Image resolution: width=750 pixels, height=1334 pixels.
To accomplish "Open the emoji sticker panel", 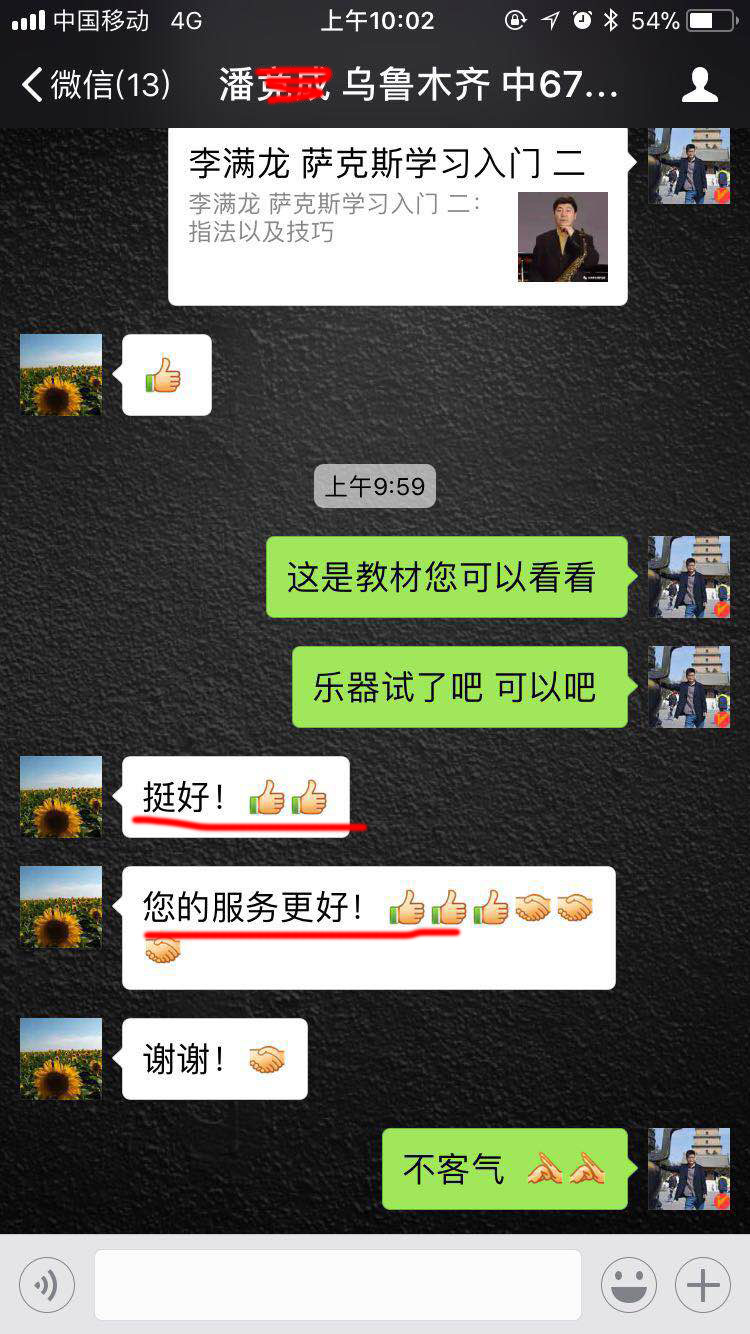I will (x=628, y=1285).
